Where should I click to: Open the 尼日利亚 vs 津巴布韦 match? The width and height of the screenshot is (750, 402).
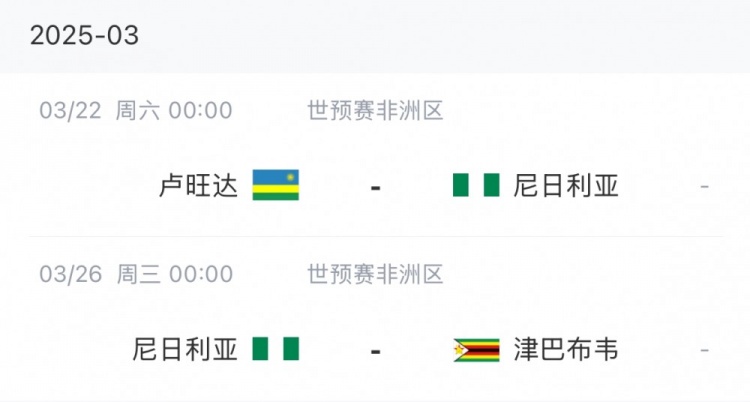(x=375, y=349)
